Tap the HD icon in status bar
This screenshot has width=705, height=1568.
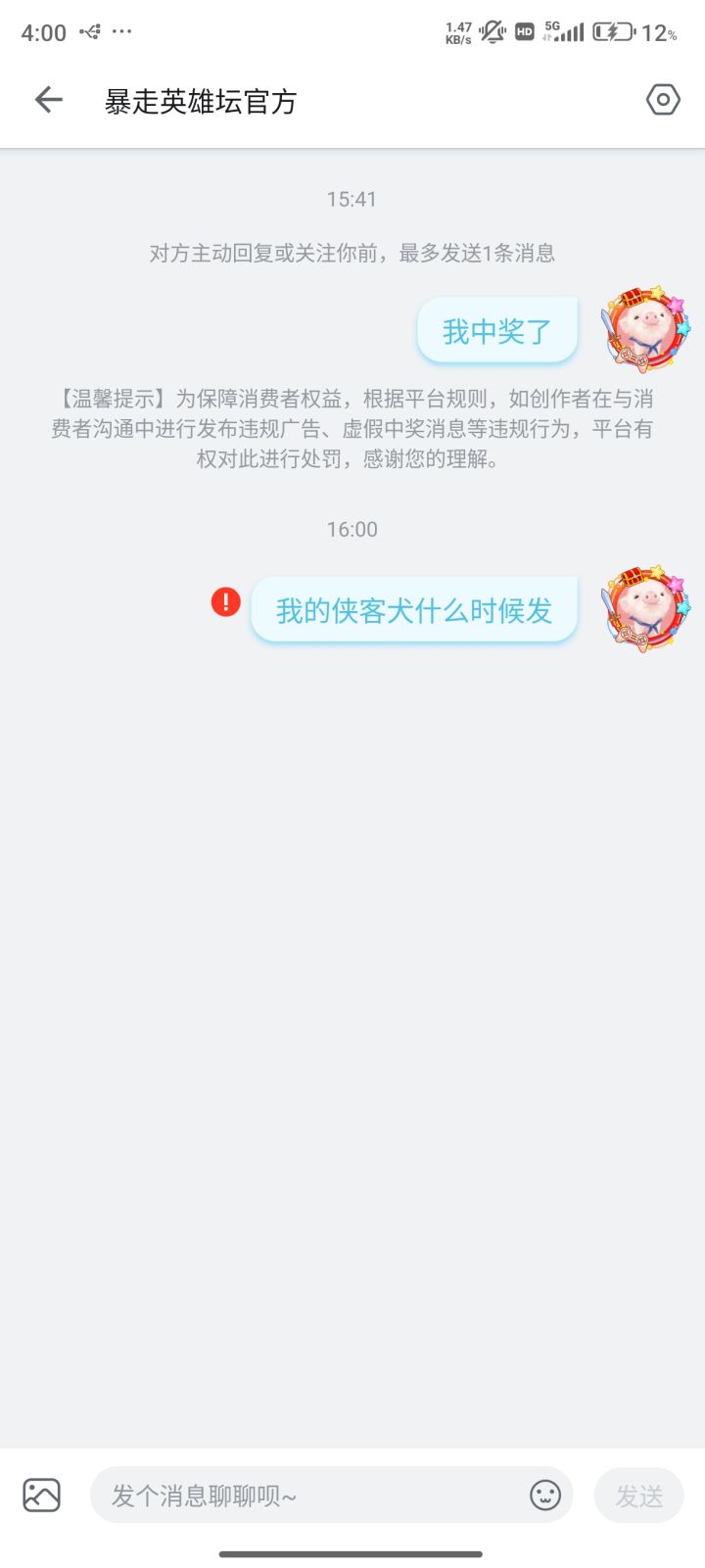point(524,32)
